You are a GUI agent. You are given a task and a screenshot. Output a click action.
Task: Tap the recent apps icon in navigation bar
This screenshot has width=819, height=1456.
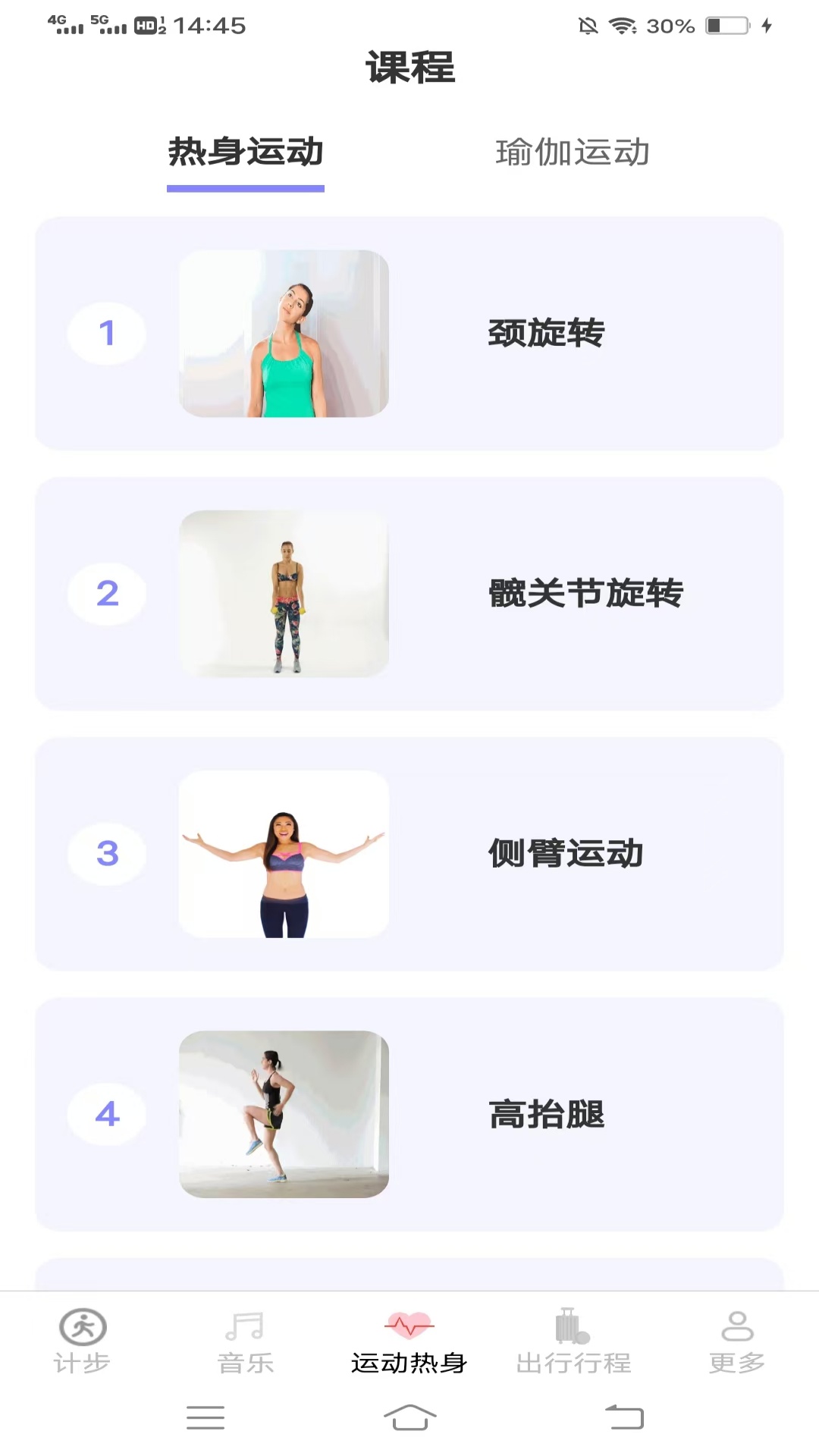[x=205, y=1417]
